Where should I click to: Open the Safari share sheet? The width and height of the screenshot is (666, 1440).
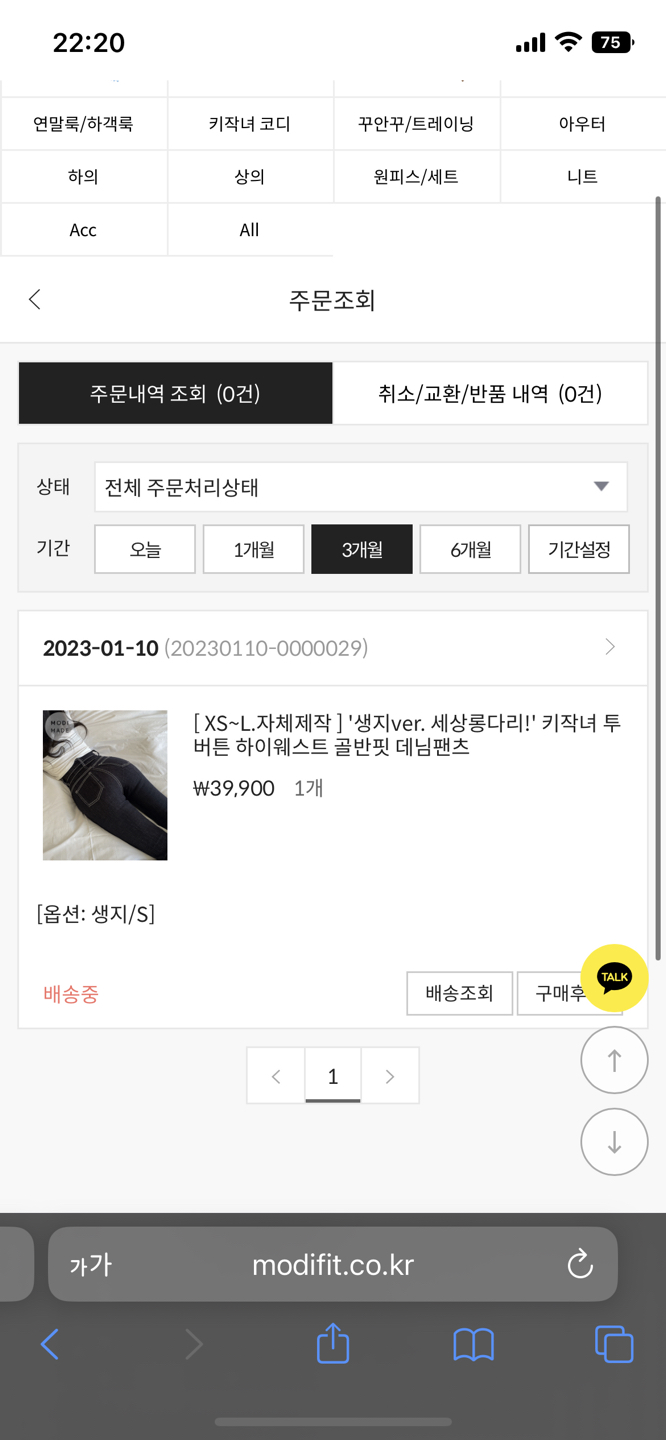coord(333,1344)
